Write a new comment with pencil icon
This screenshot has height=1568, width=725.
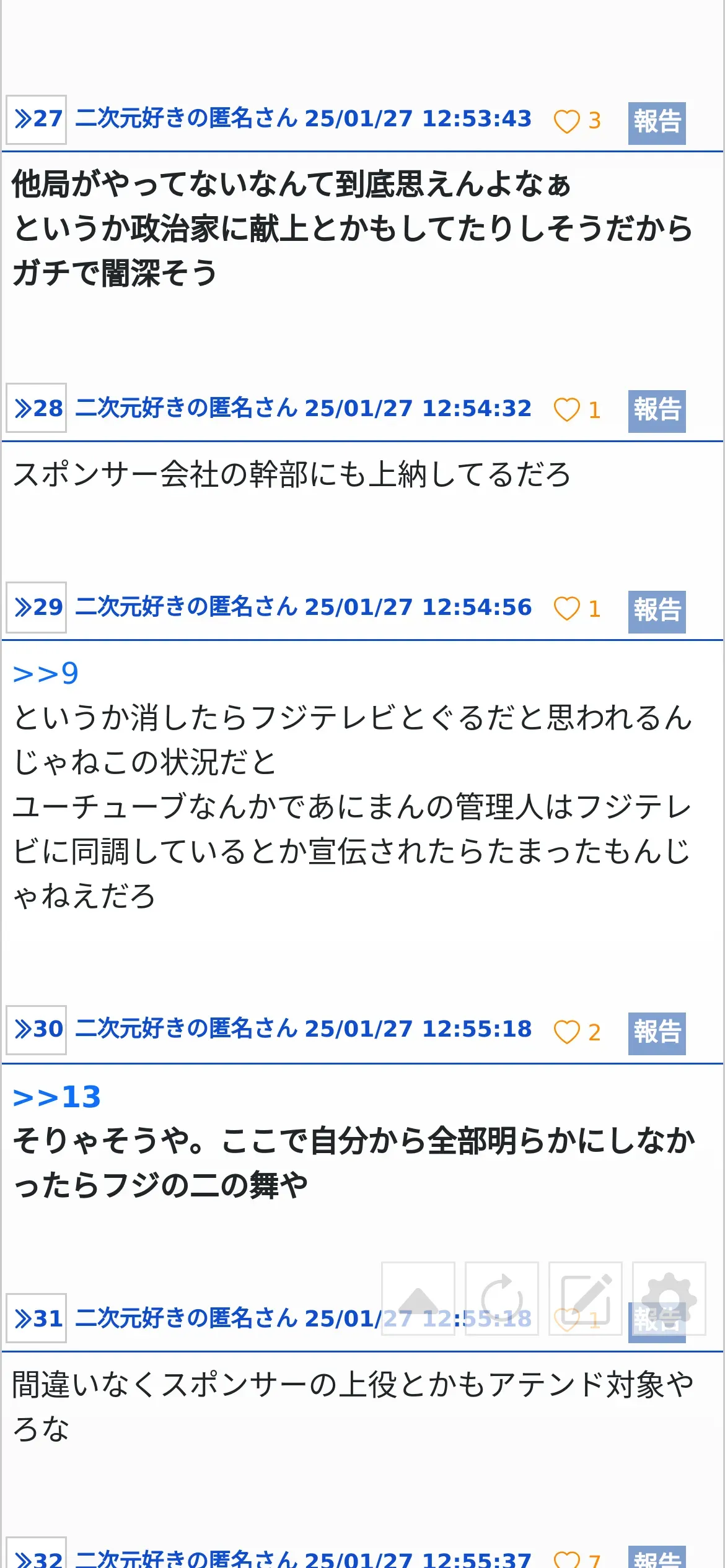tap(586, 1299)
